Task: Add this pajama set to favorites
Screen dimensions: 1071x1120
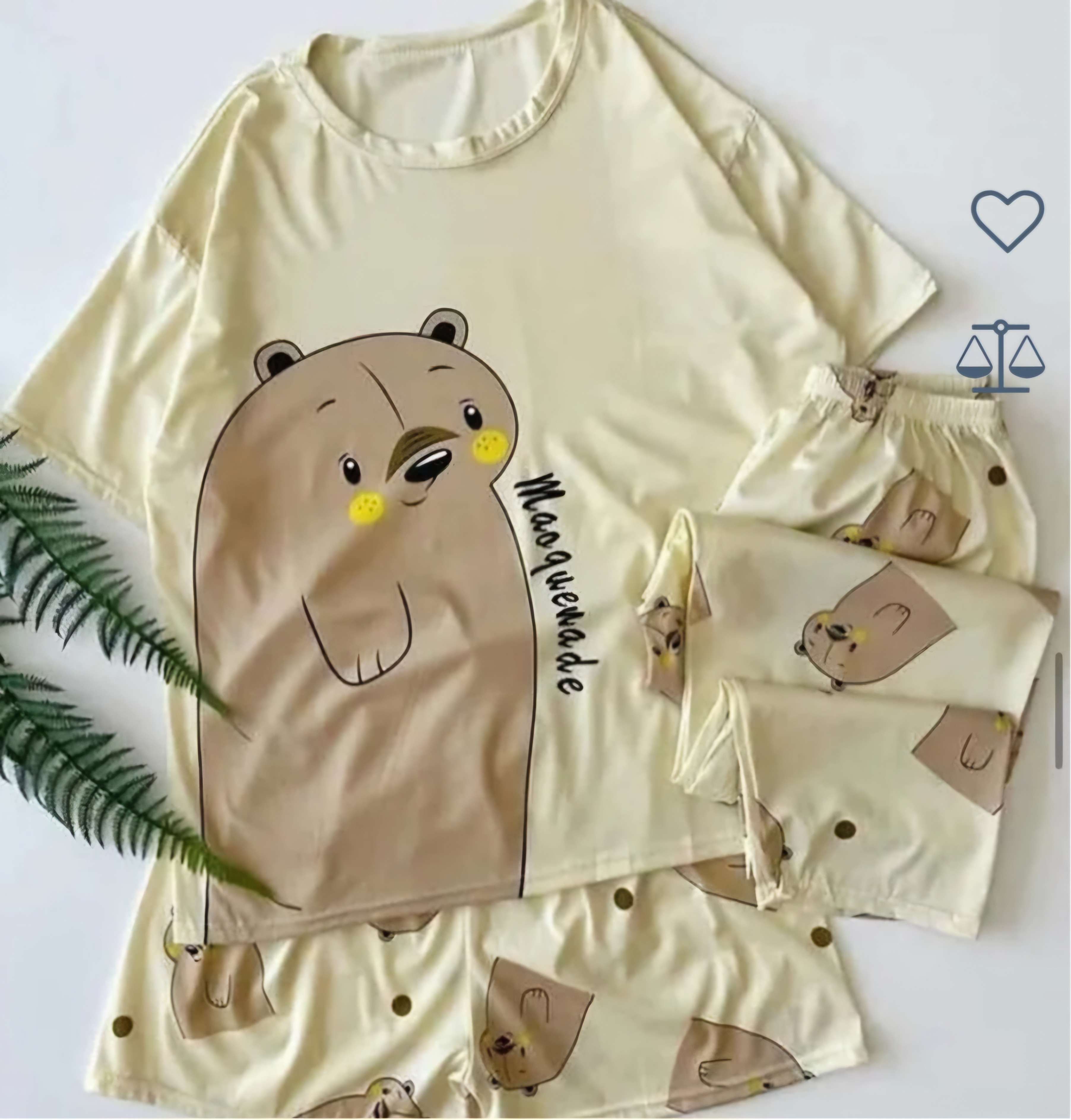Action: click(1007, 221)
